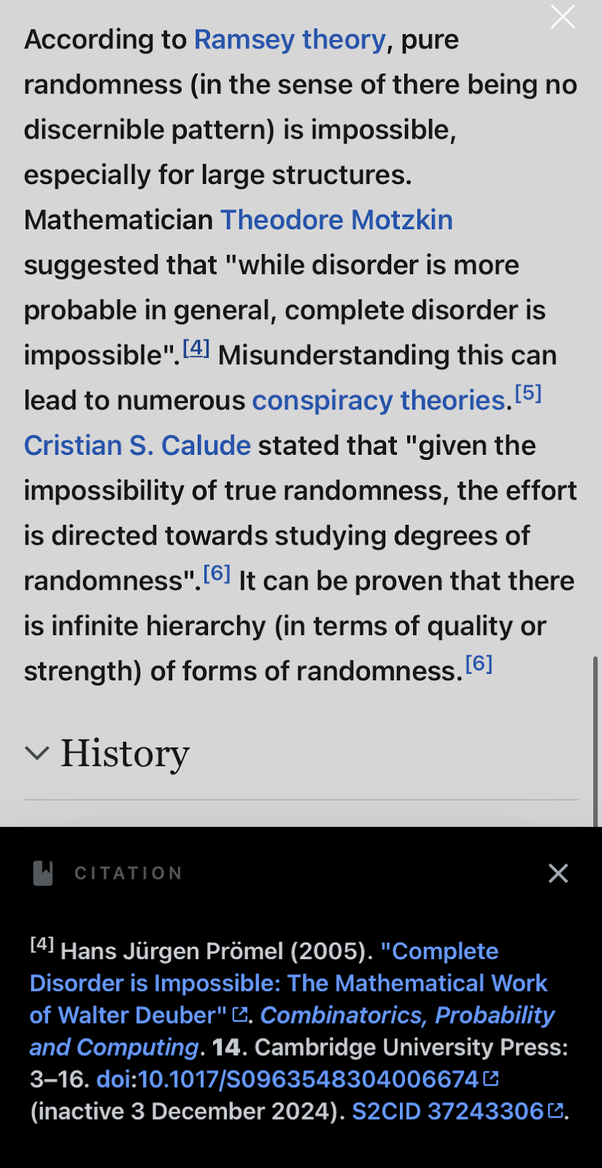Tap footnote [5] after conspiracy theories

(x=528, y=394)
